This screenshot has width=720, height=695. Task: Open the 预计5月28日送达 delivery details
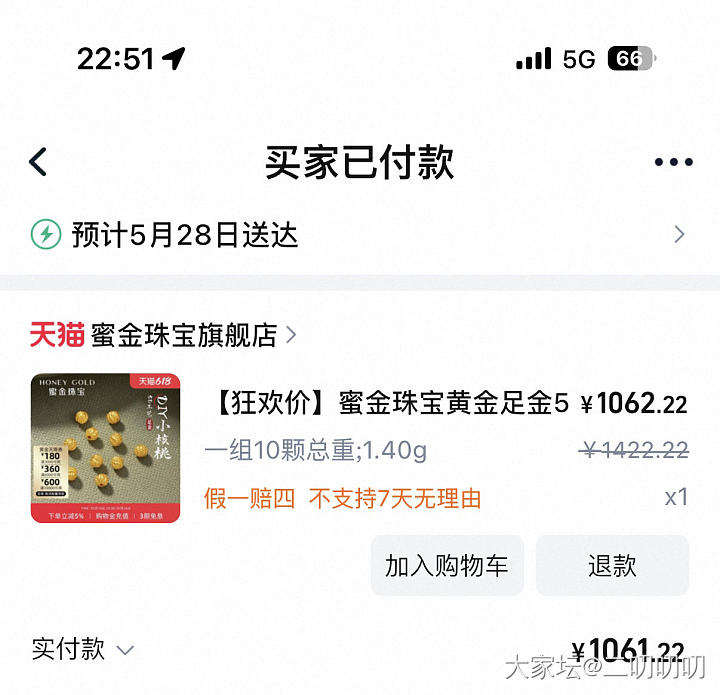click(360, 235)
